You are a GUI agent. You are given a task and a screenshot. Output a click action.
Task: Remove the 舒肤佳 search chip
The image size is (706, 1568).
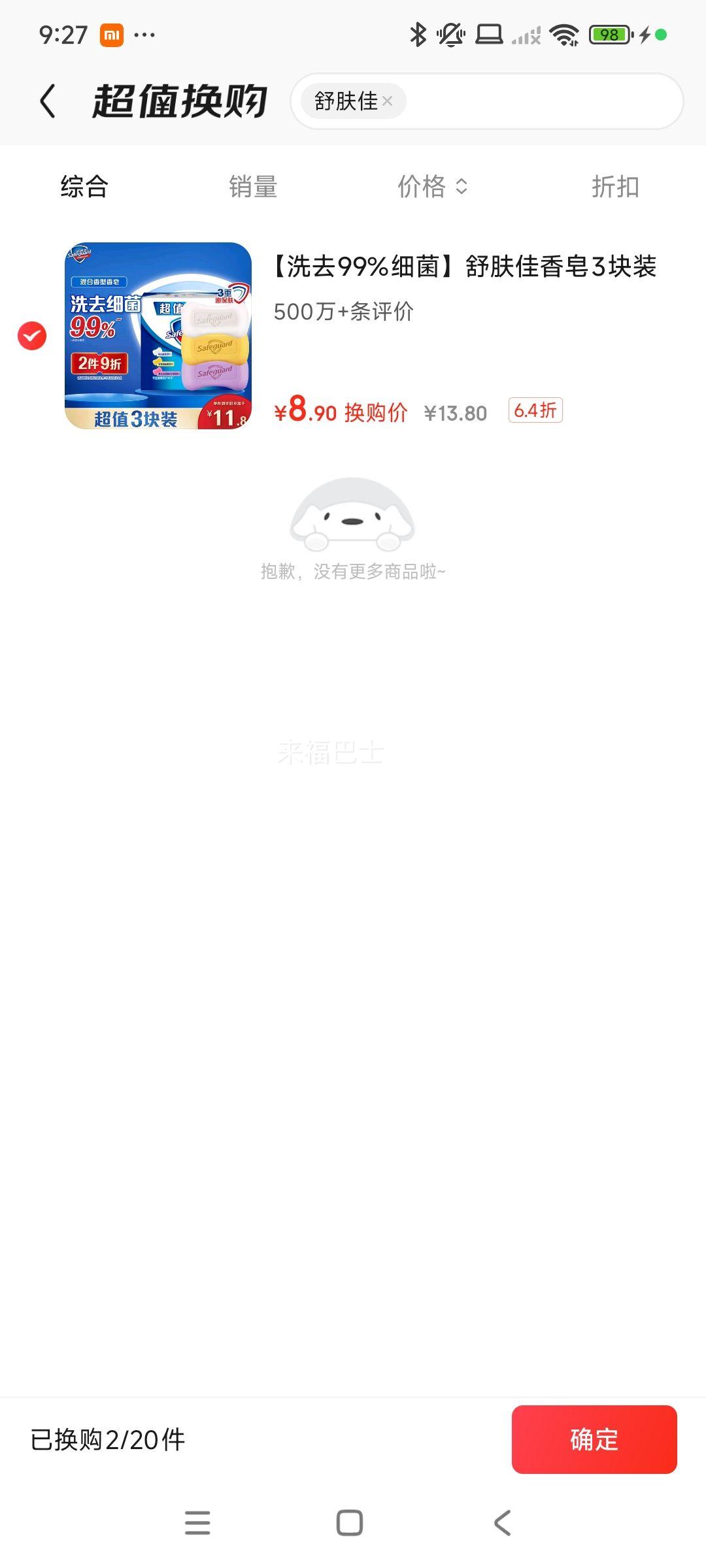(x=387, y=101)
